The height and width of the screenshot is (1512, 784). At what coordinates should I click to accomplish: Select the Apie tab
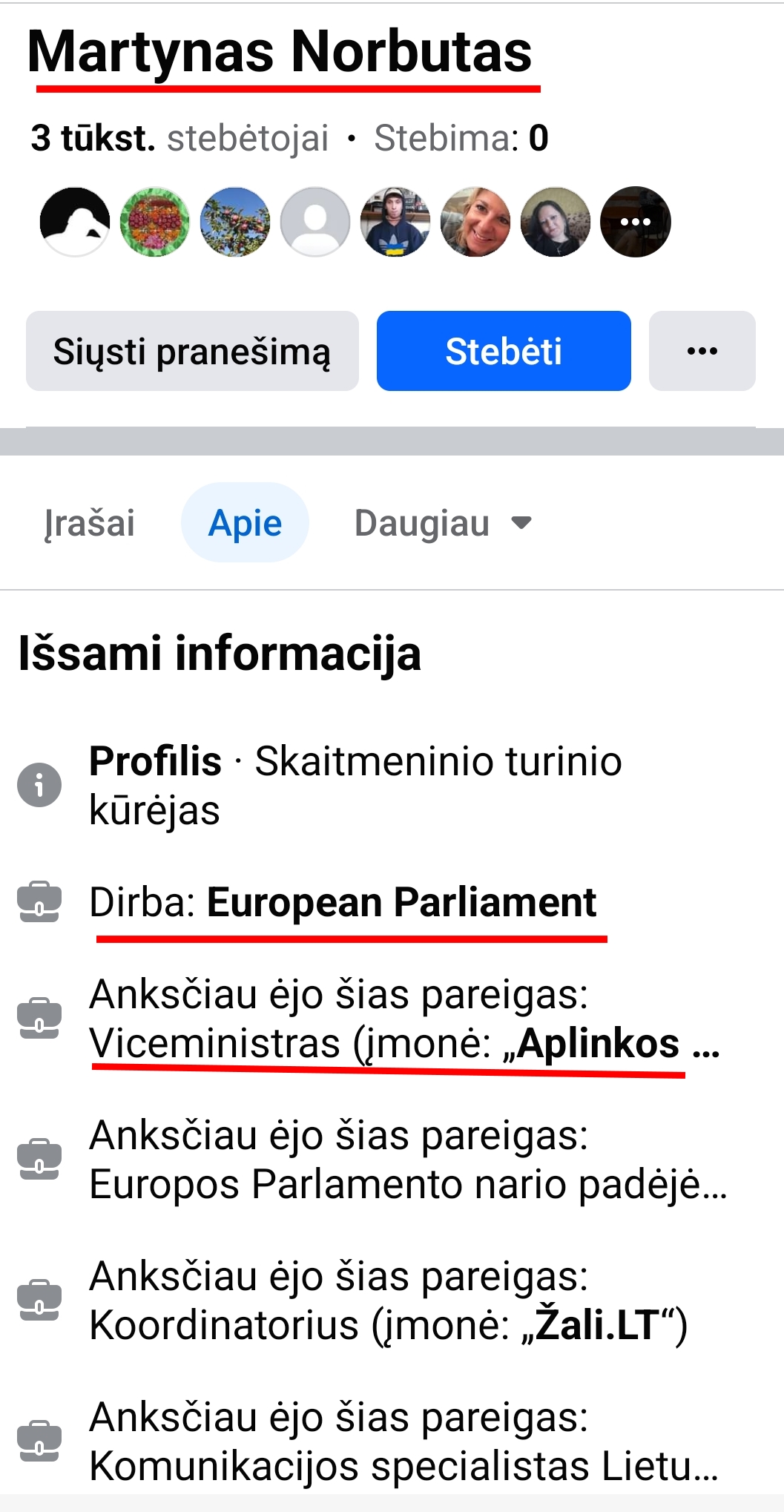[x=245, y=523]
